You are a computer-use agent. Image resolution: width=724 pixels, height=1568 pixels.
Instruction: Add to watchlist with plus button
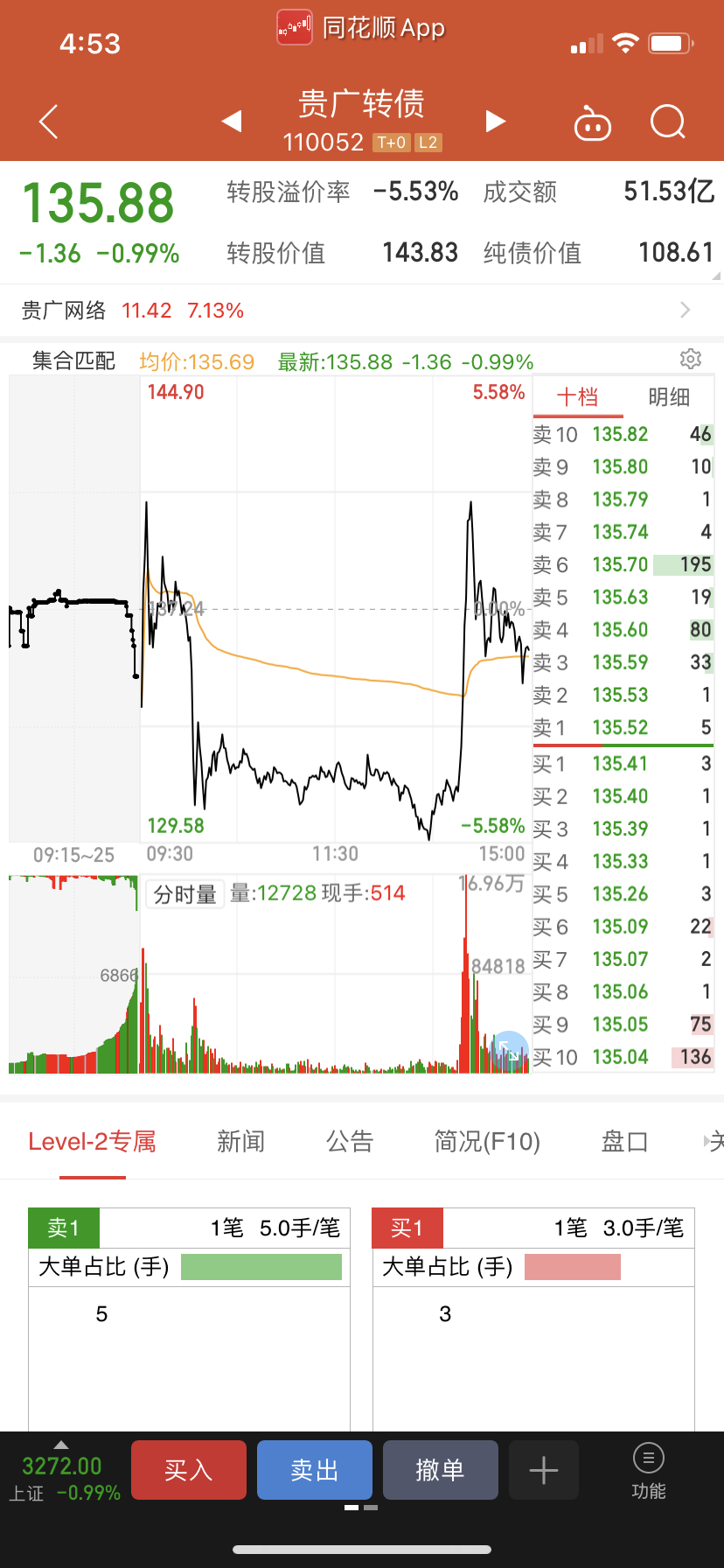[544, 1470]
